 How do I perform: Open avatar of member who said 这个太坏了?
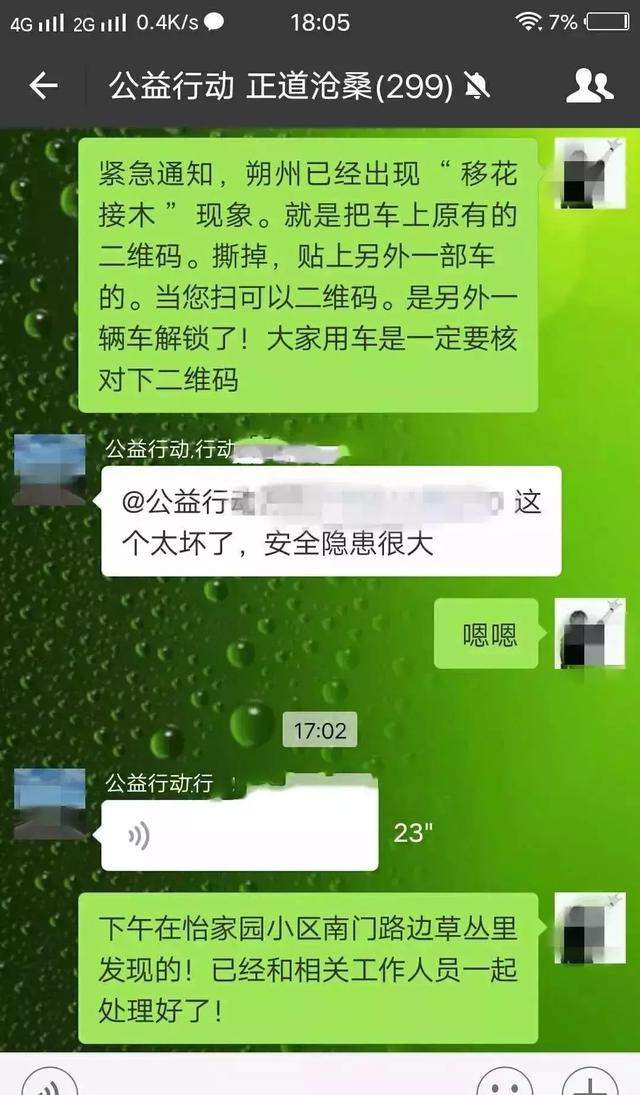(x=49, y=470)
